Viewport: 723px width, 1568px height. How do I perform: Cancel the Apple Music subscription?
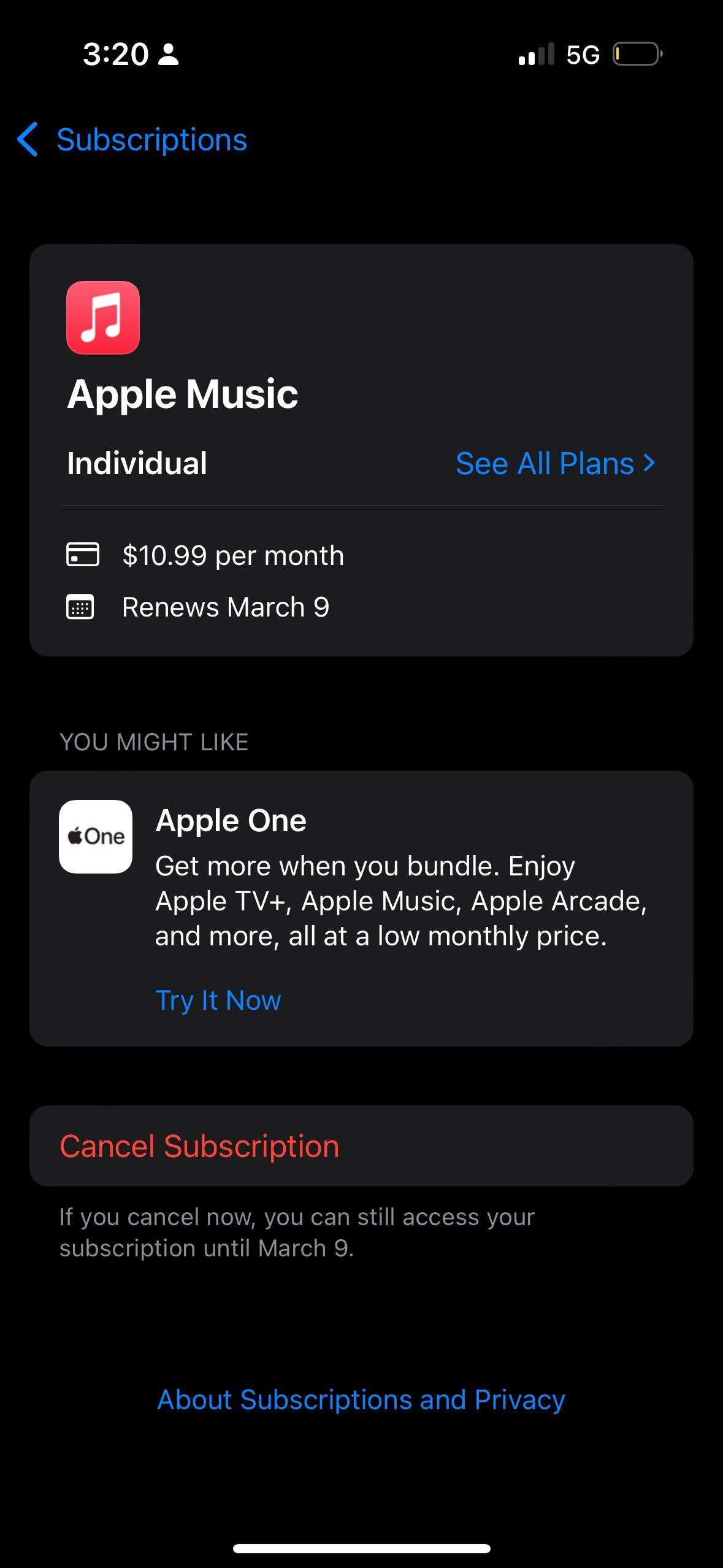(199, 1145)
